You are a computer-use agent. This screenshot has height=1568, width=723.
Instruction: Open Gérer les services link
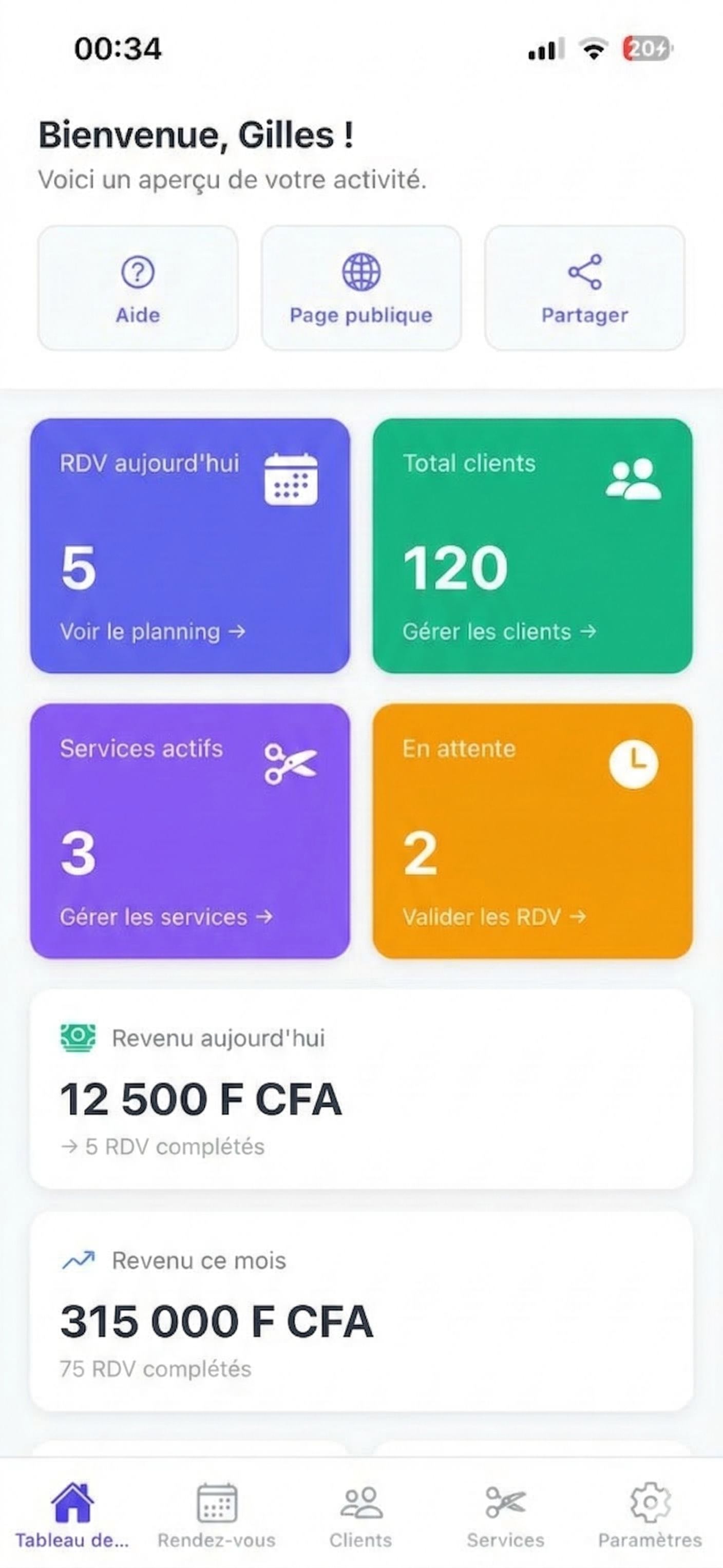coord(165,917)
